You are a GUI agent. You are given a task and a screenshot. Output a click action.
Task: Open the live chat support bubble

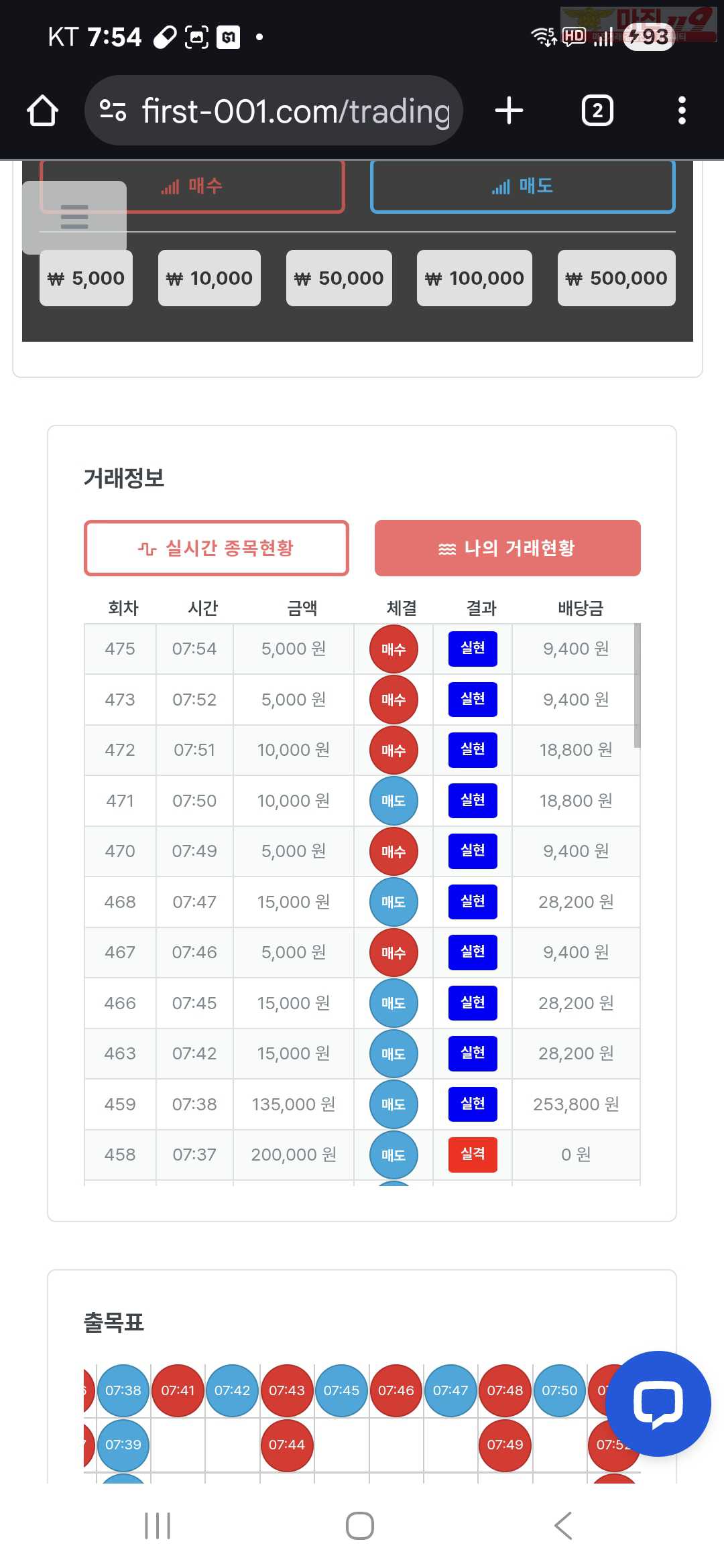pyautogui.click(x=658, y=1403)
